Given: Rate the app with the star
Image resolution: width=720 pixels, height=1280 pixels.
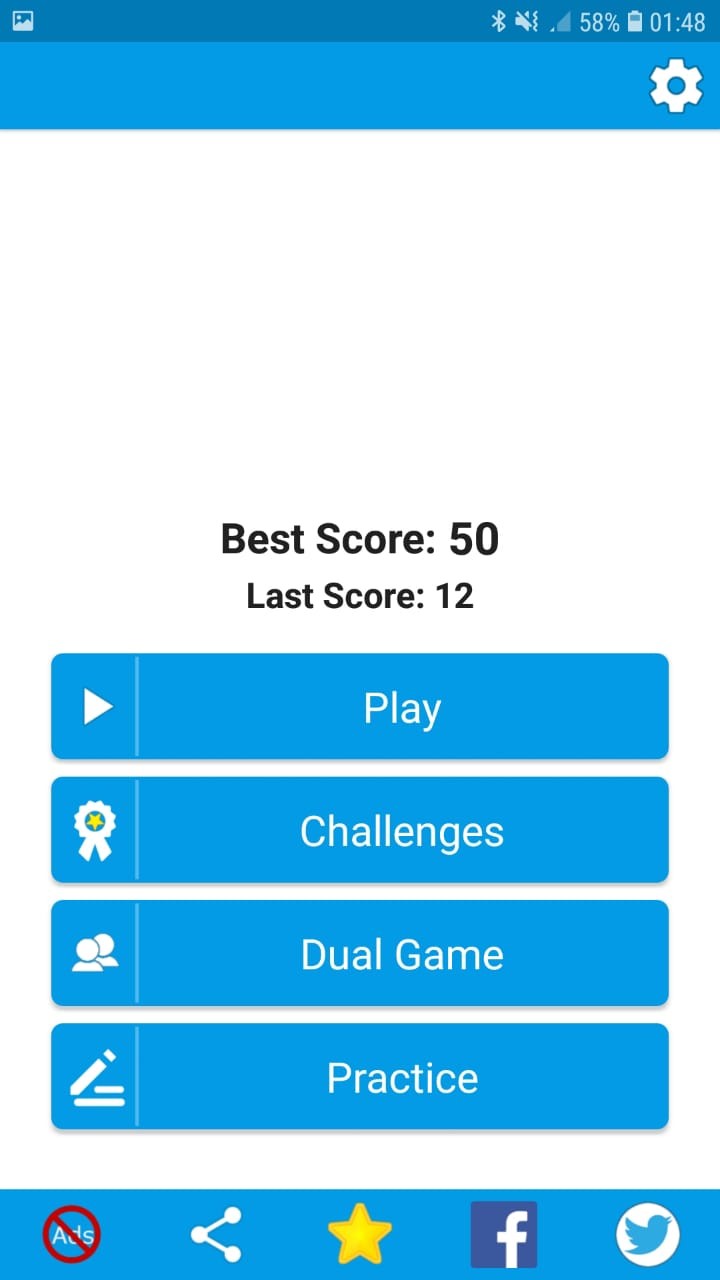Looking at the screenshot, I should click(x=360, y=1234).
